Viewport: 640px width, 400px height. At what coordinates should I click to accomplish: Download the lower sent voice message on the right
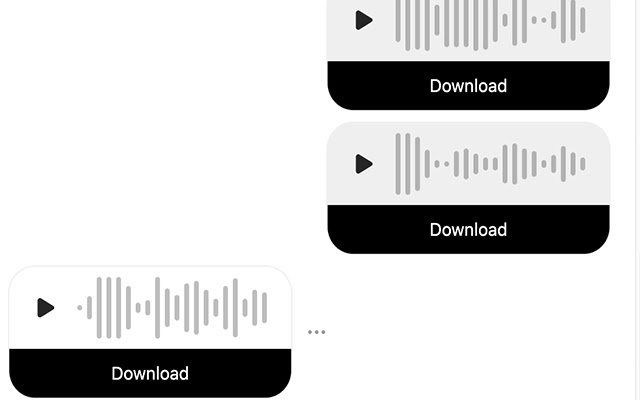tap(468, 229)
